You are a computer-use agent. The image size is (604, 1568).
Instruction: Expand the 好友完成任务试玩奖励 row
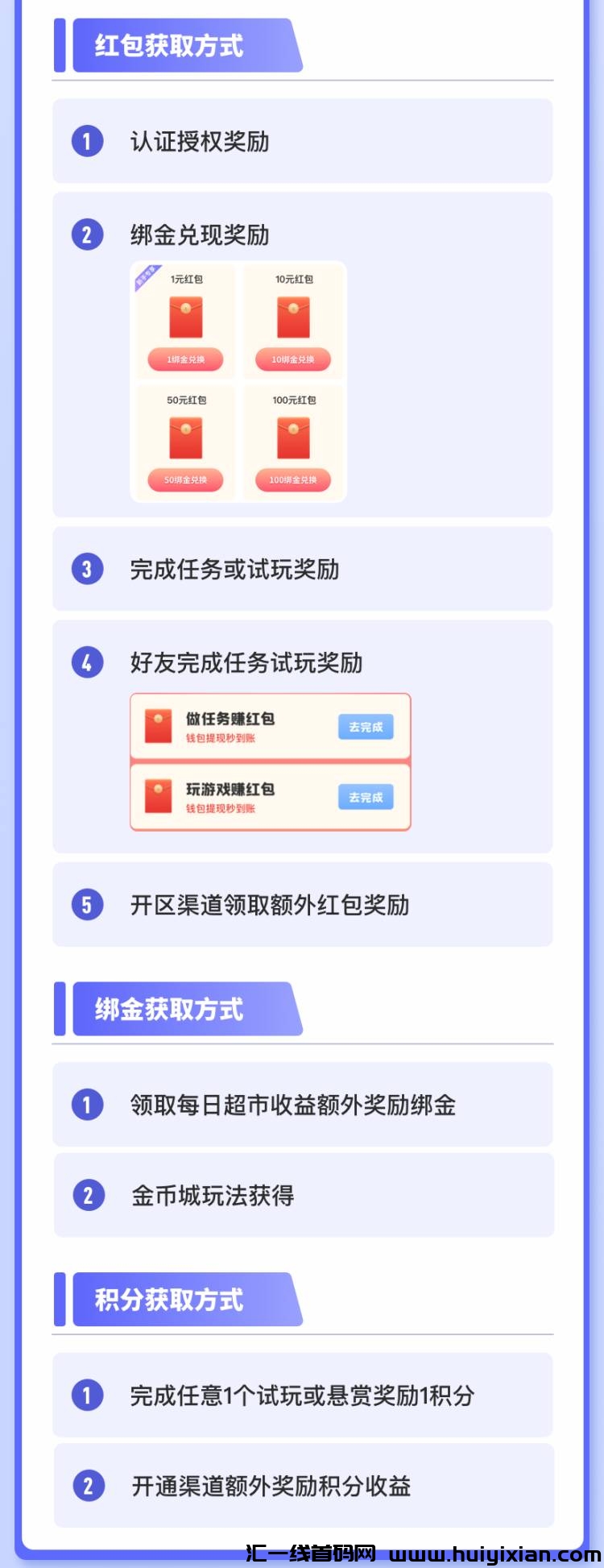(302, 662)
